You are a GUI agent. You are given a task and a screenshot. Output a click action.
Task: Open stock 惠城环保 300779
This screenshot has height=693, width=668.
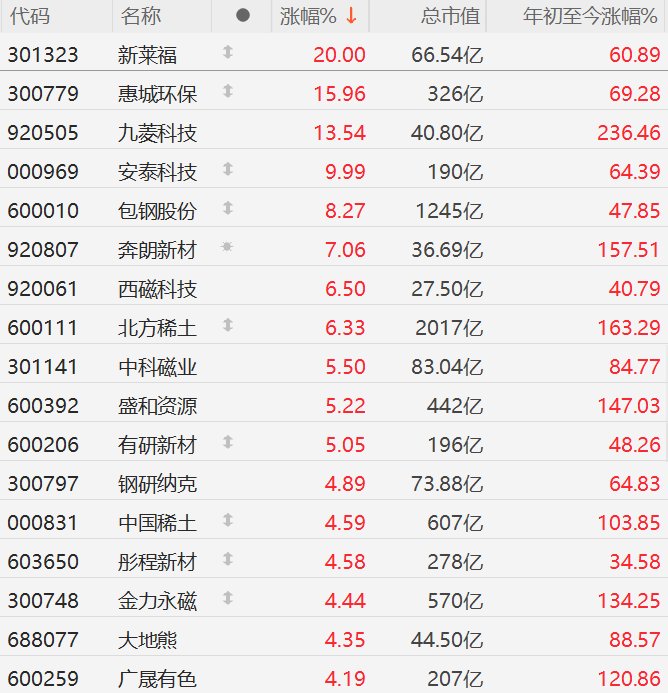(x=158, y=94)
